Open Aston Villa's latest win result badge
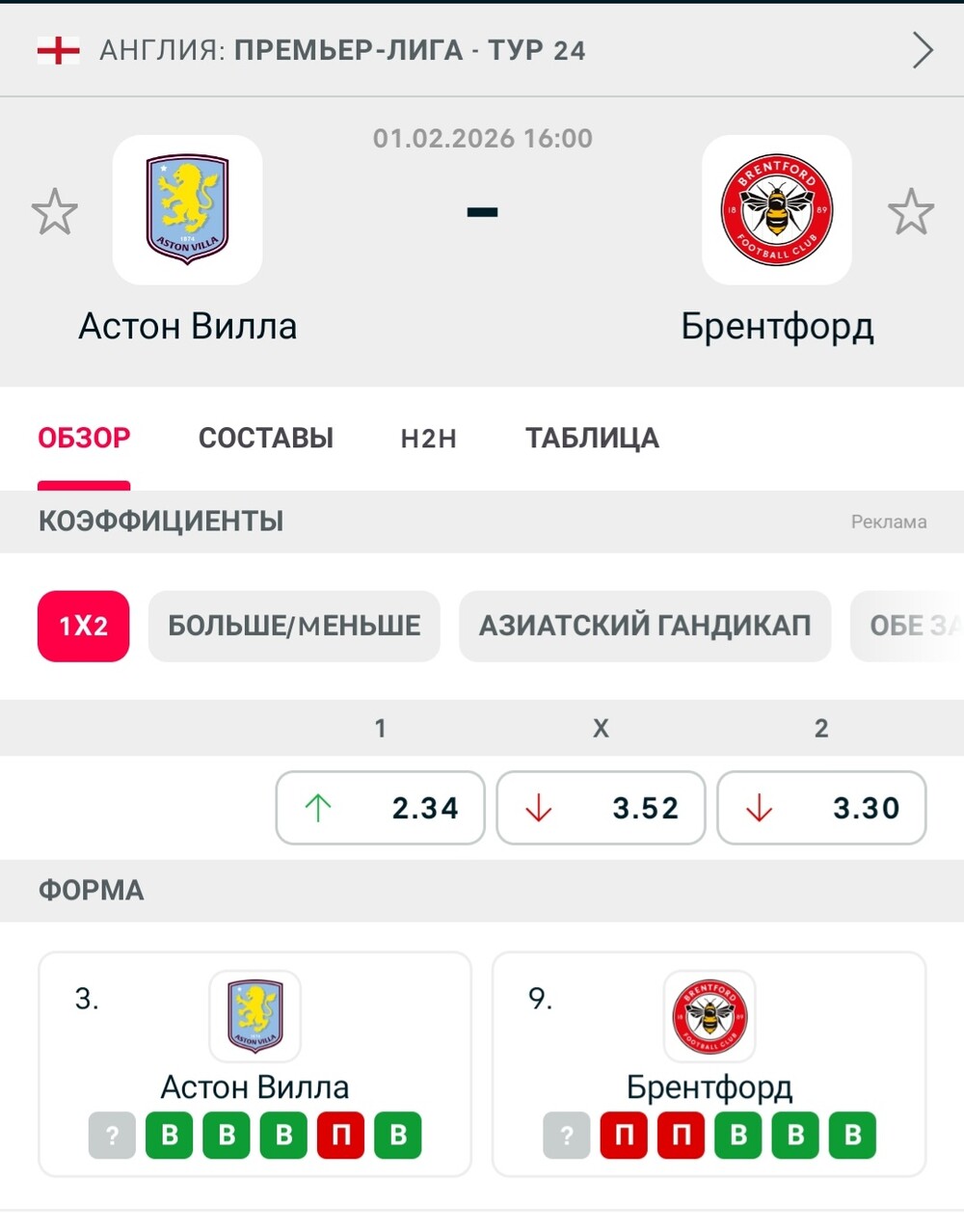964x1232 pixels. 170,1136
